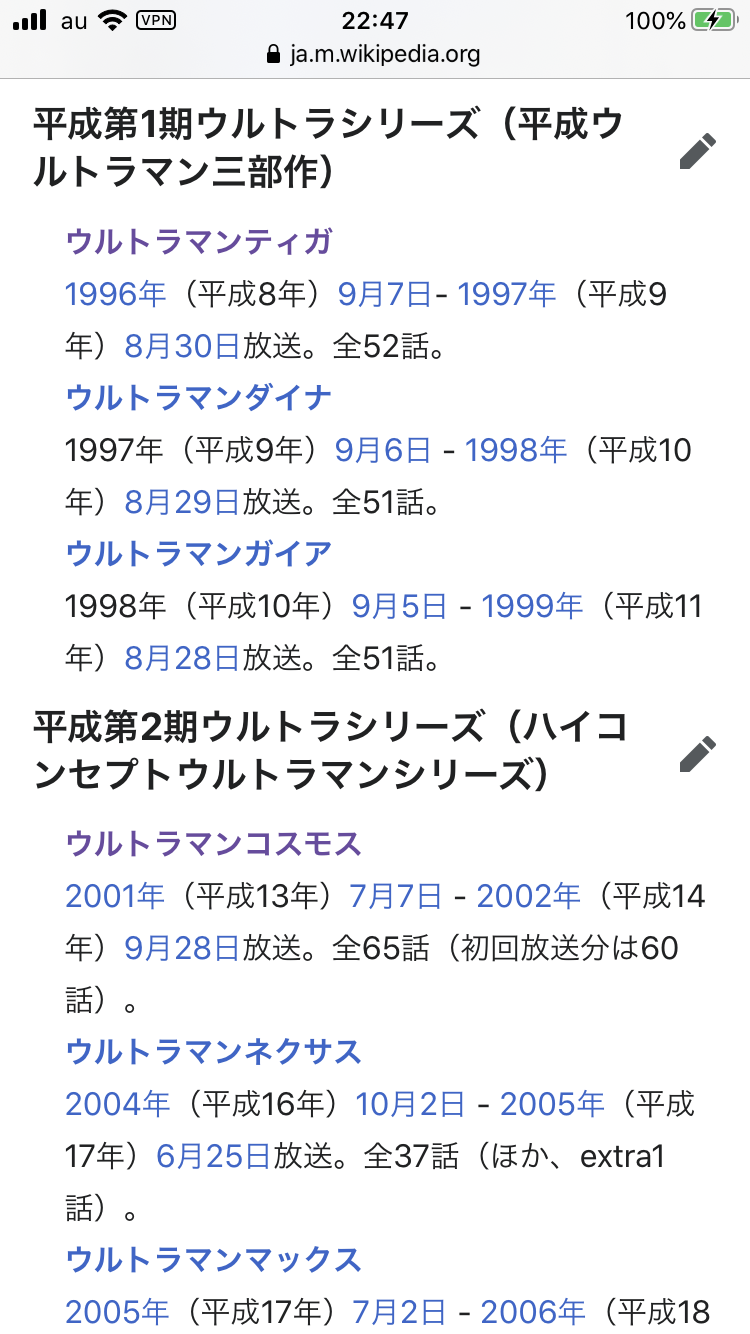Follow the 8月30日 date link
The width and height of the screenshot is (750, 1334).
(182, 346)
